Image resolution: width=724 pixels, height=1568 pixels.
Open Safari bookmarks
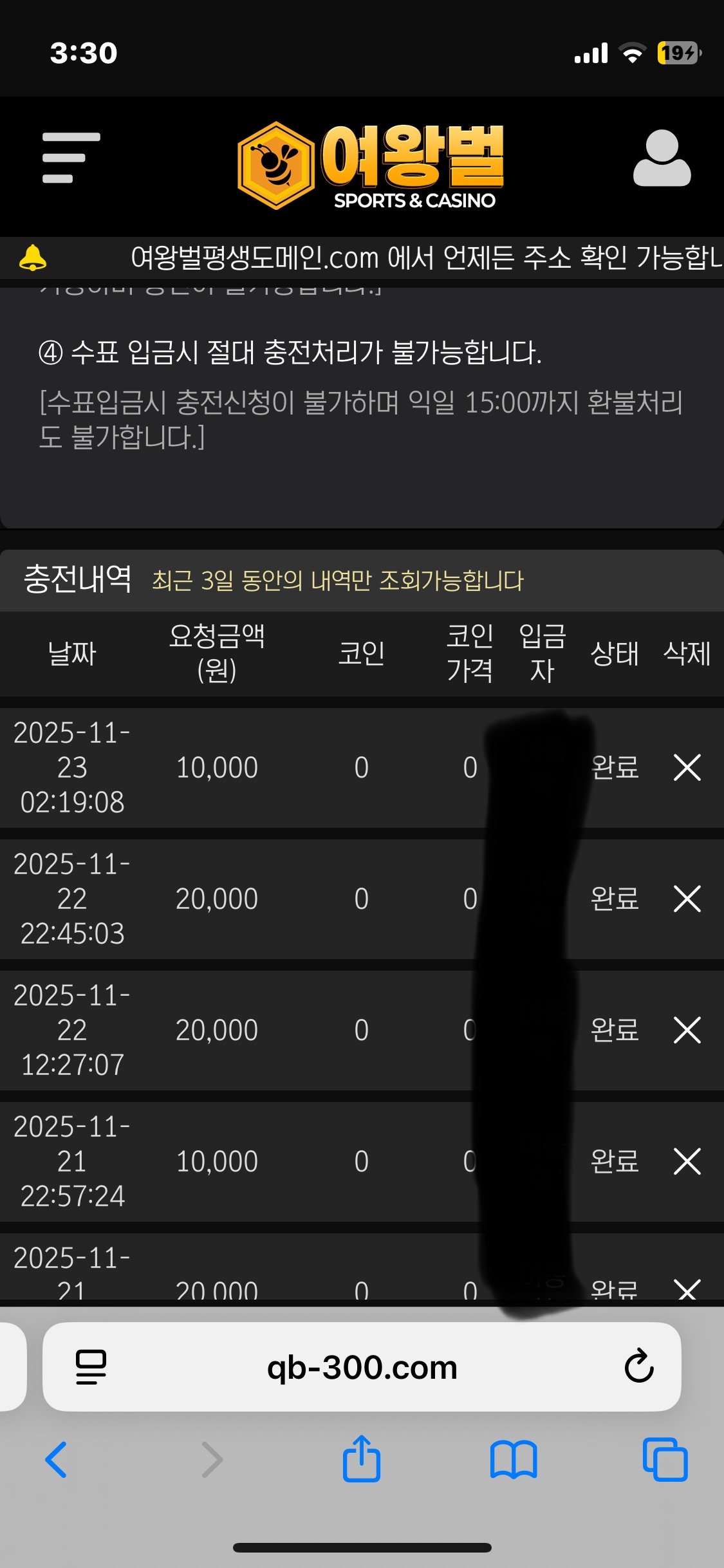coord(513,1460)
